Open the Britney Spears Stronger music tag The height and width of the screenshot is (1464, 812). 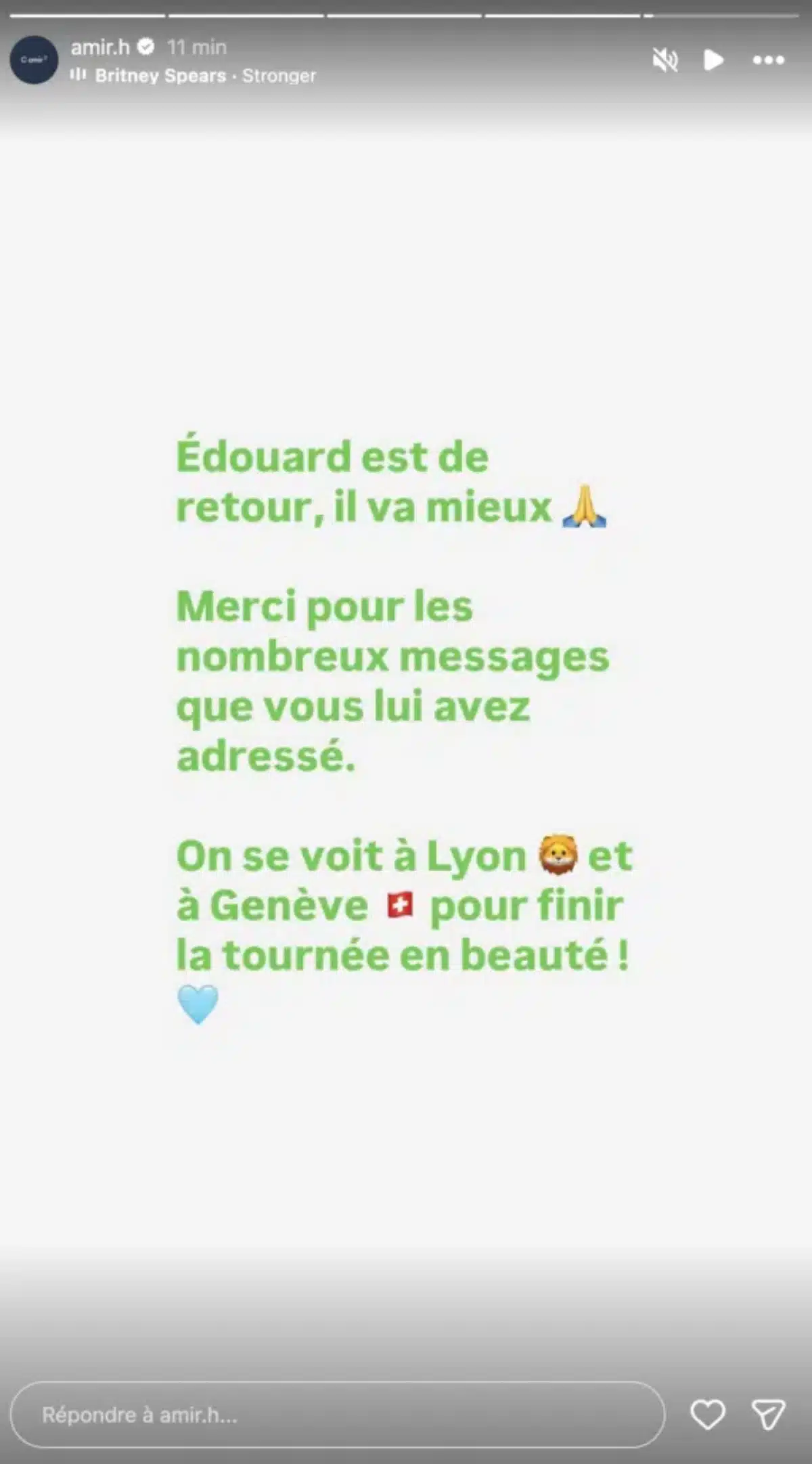coord(204,76)
